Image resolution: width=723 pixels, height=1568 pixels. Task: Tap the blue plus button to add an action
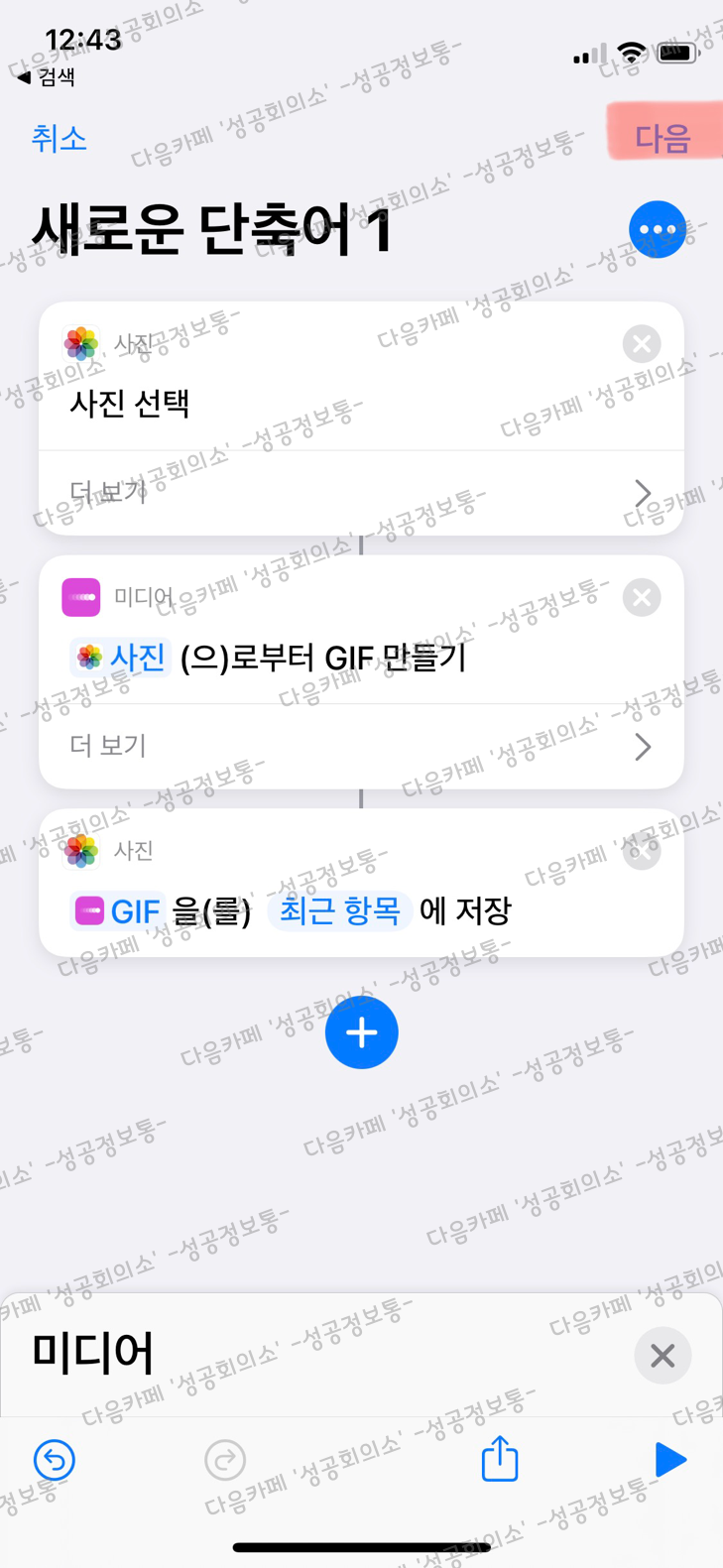pyautogui.click(x=361, y=1032)
